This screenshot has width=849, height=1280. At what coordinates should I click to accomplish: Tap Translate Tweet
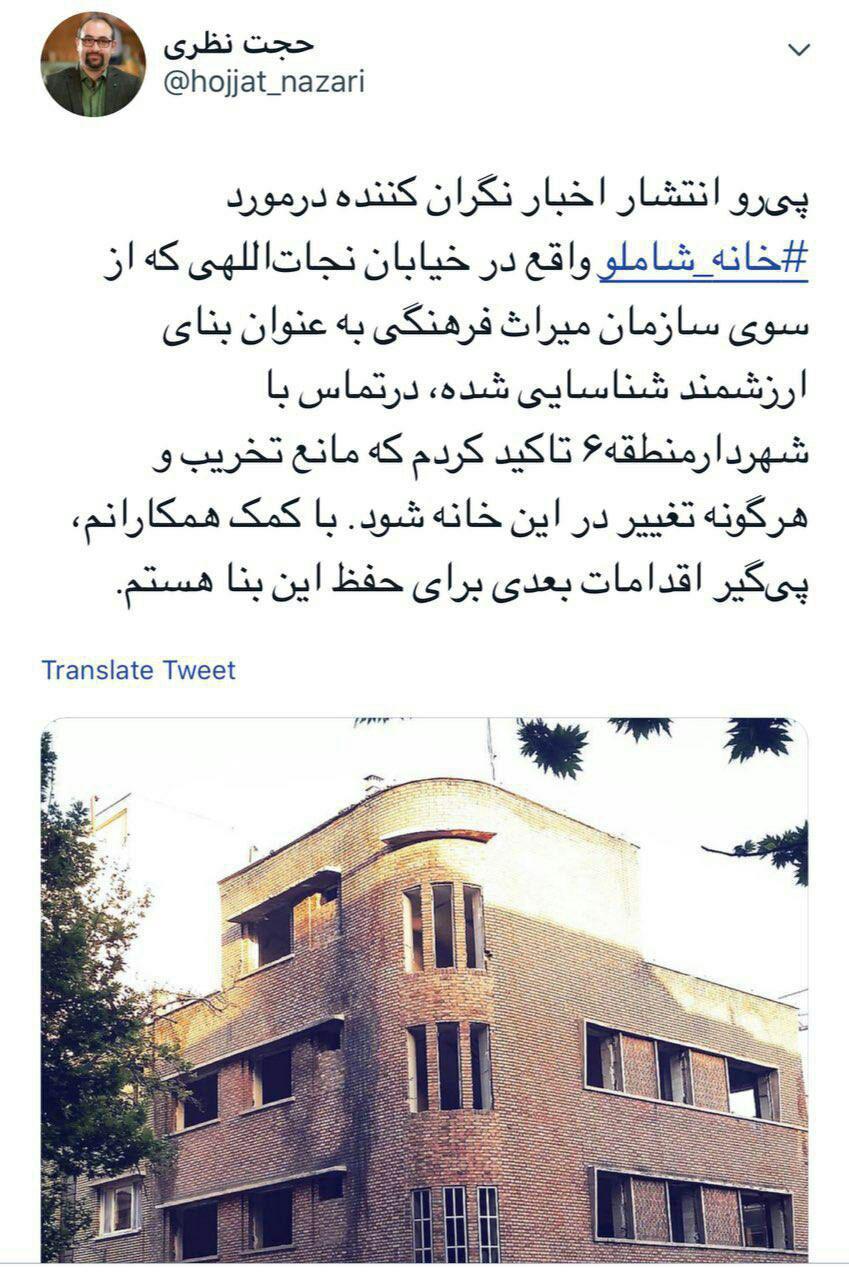coord(139,670)
